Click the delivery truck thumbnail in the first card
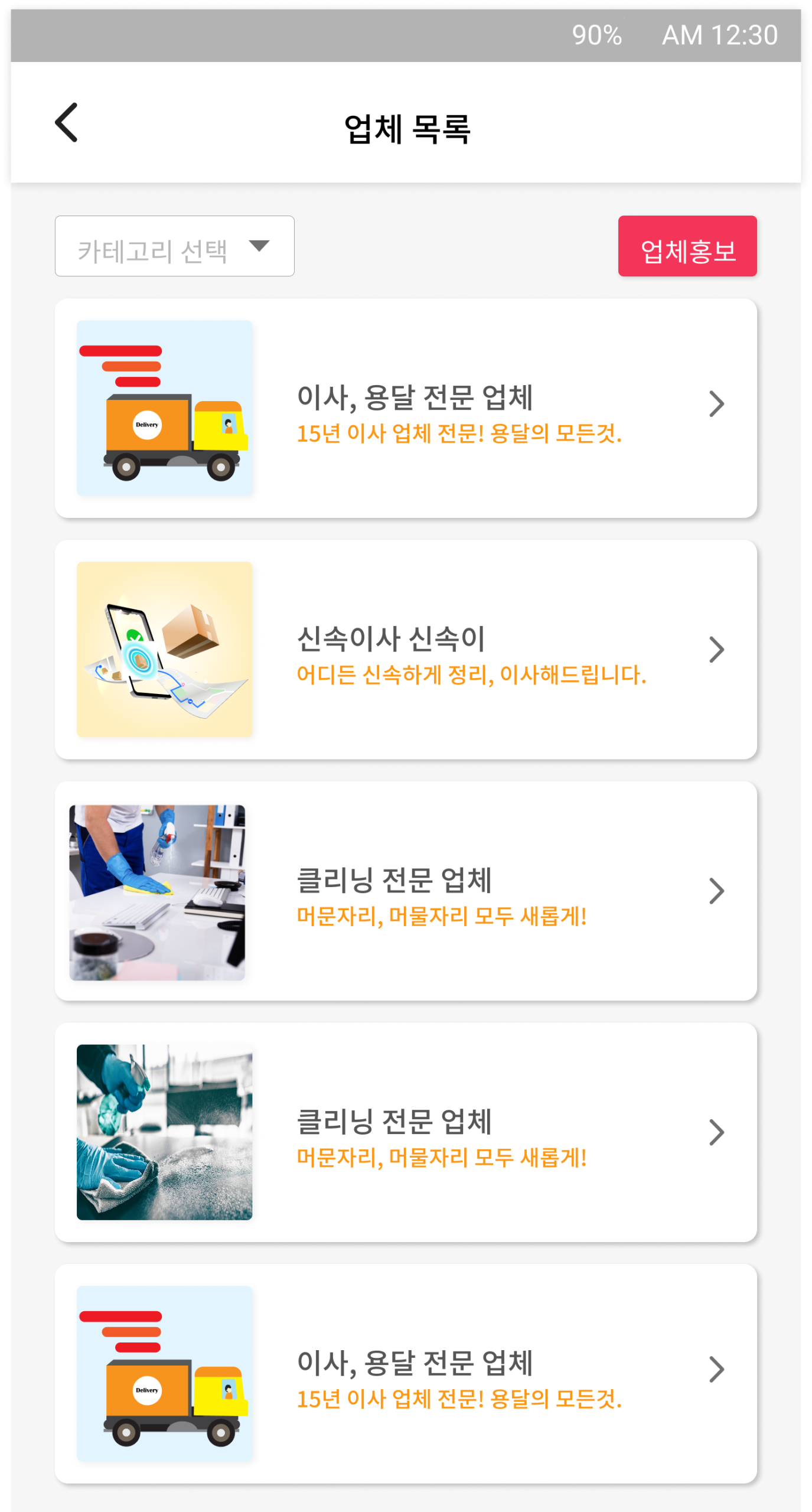 (x=164, y=406)
